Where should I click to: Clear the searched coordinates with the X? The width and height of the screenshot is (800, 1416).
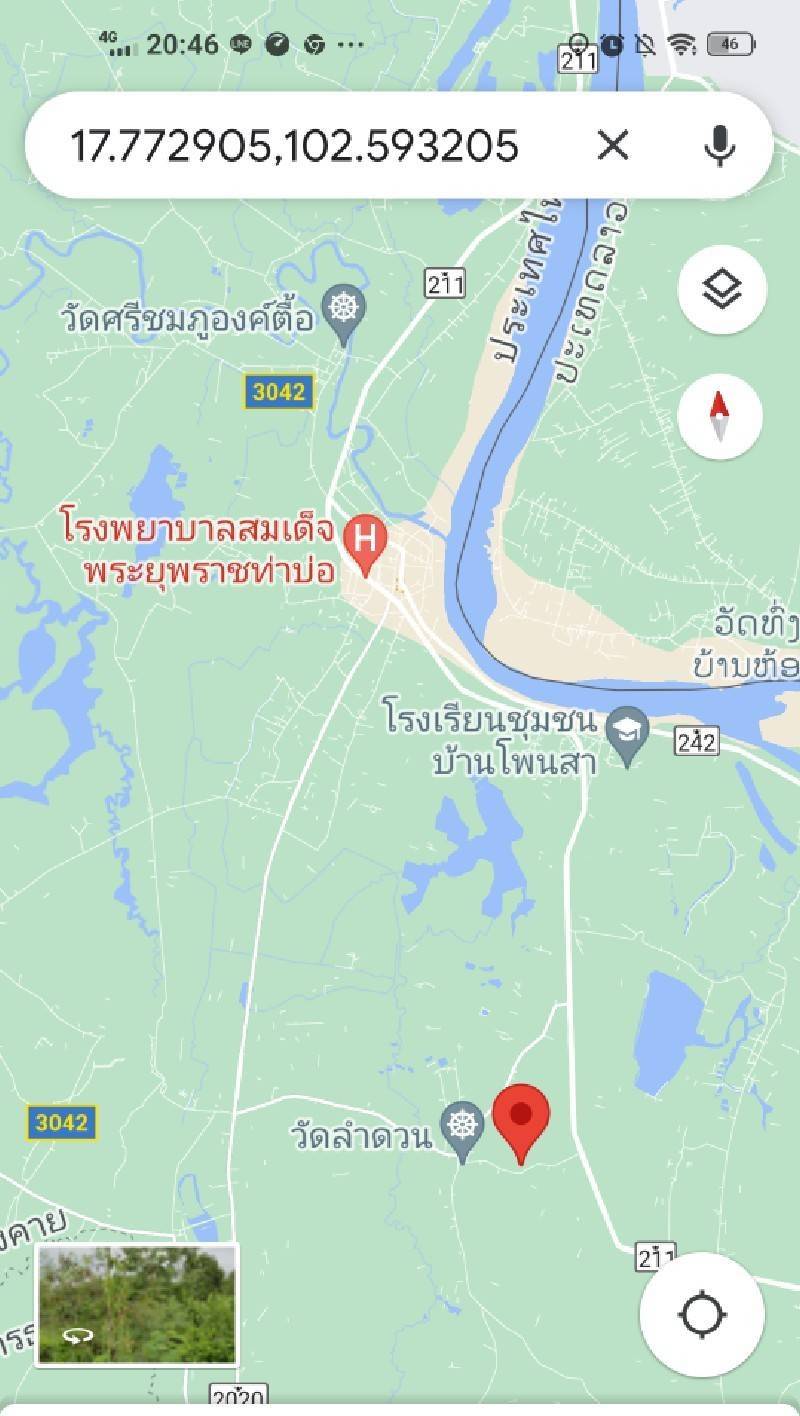coord(613,146)
